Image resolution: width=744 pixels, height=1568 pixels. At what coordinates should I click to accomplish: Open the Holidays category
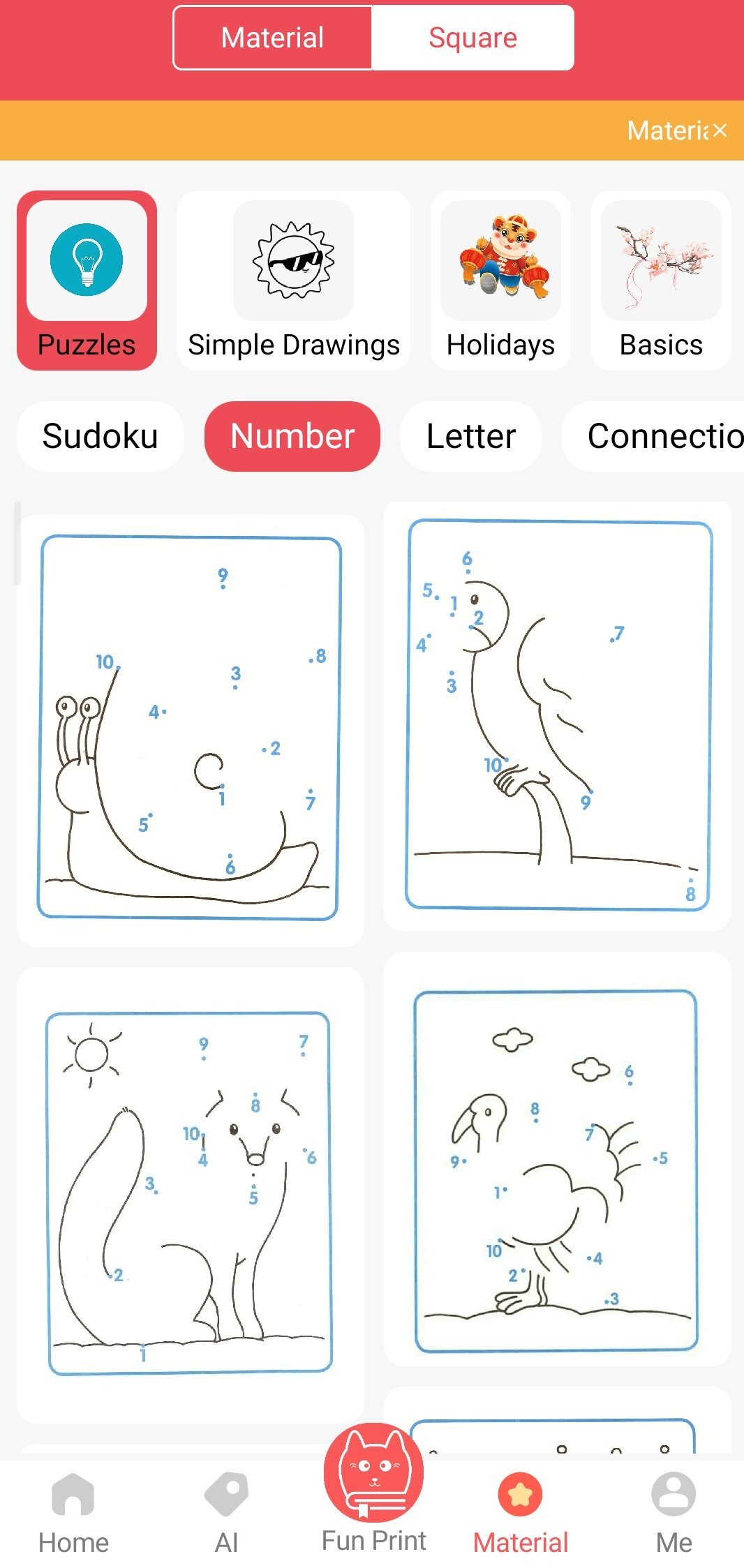coord(500,281)
